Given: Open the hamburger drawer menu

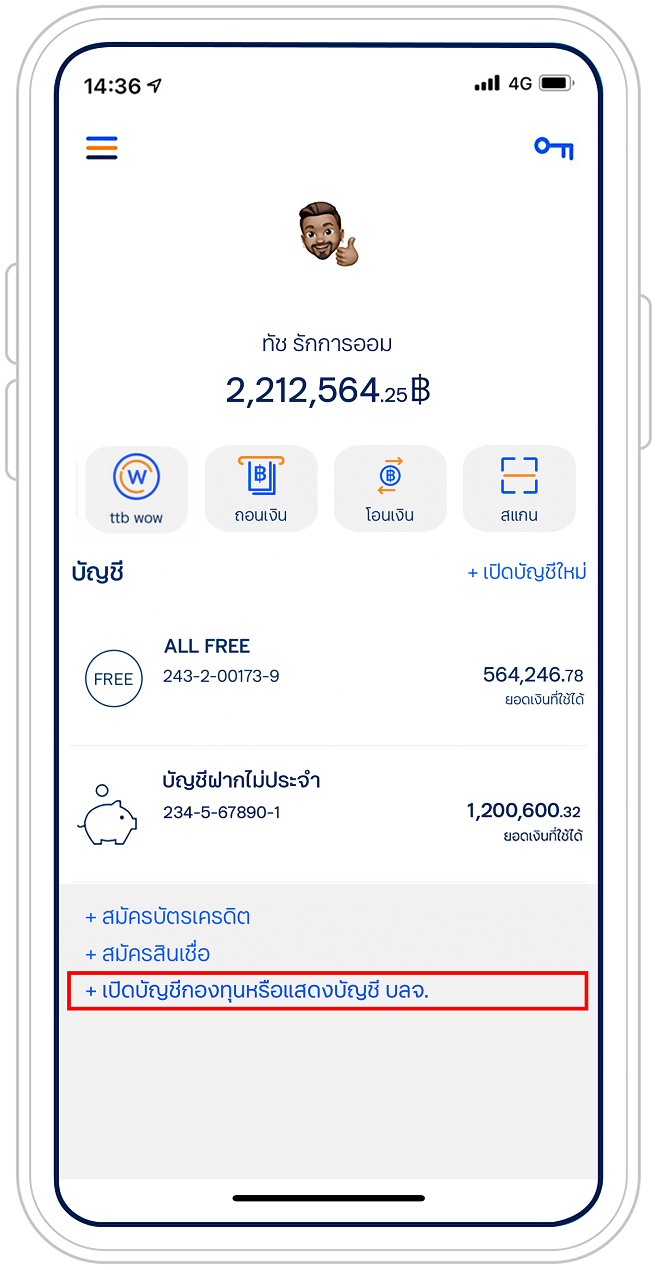Looking at the screenshot, I should point(101,148).
